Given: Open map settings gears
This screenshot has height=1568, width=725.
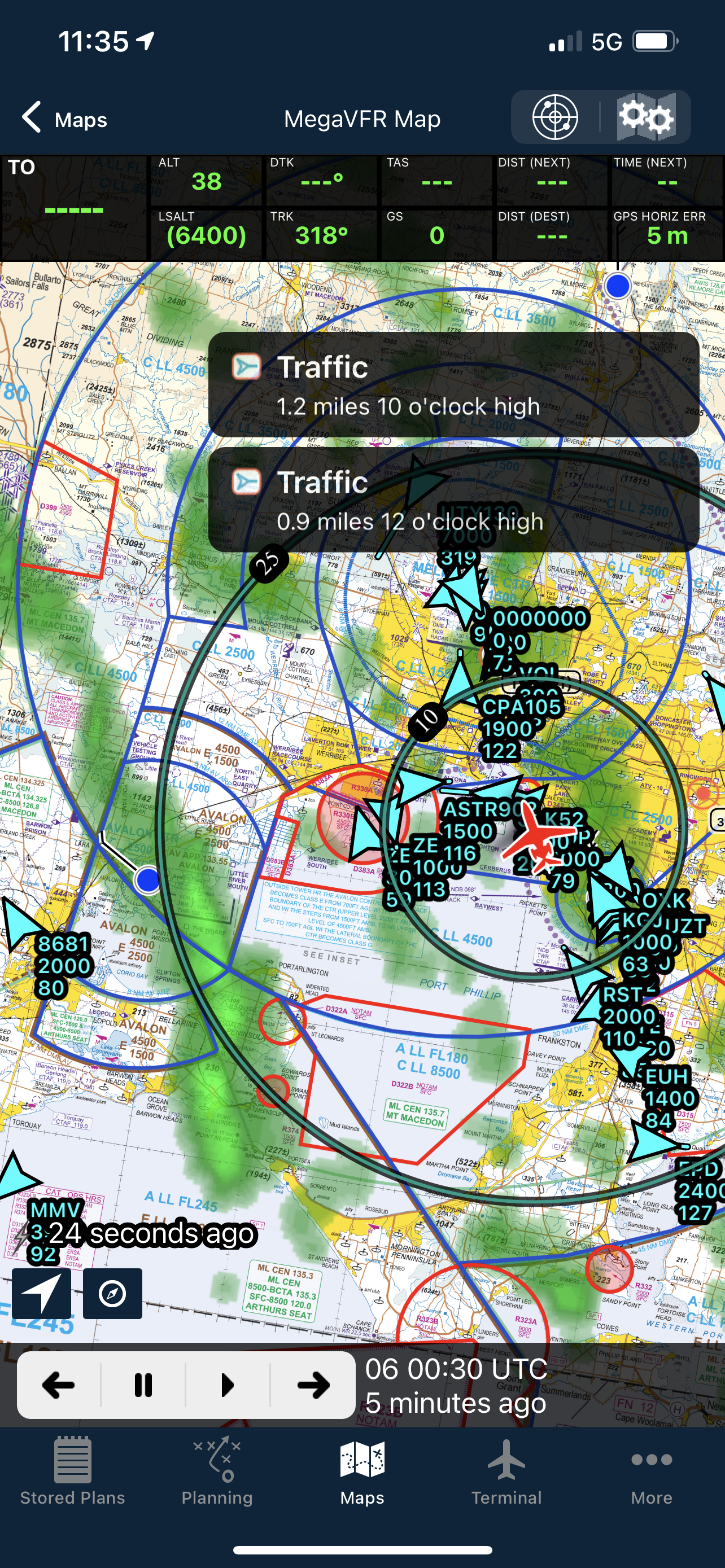Looking at the screenshot, I should pyautogui.click(x=646, y=117).
